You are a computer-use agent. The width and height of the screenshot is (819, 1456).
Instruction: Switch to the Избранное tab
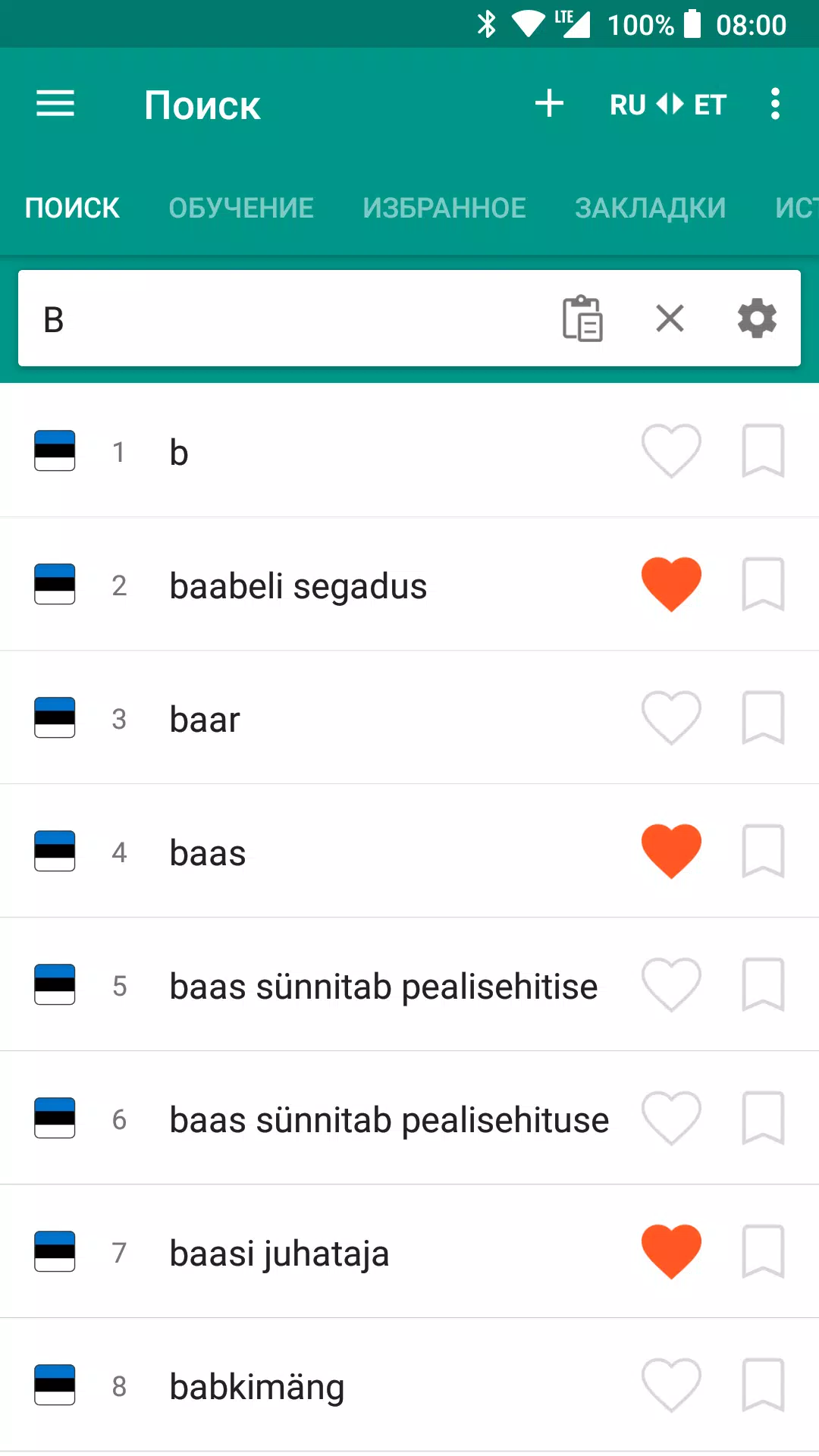[444, 208]
